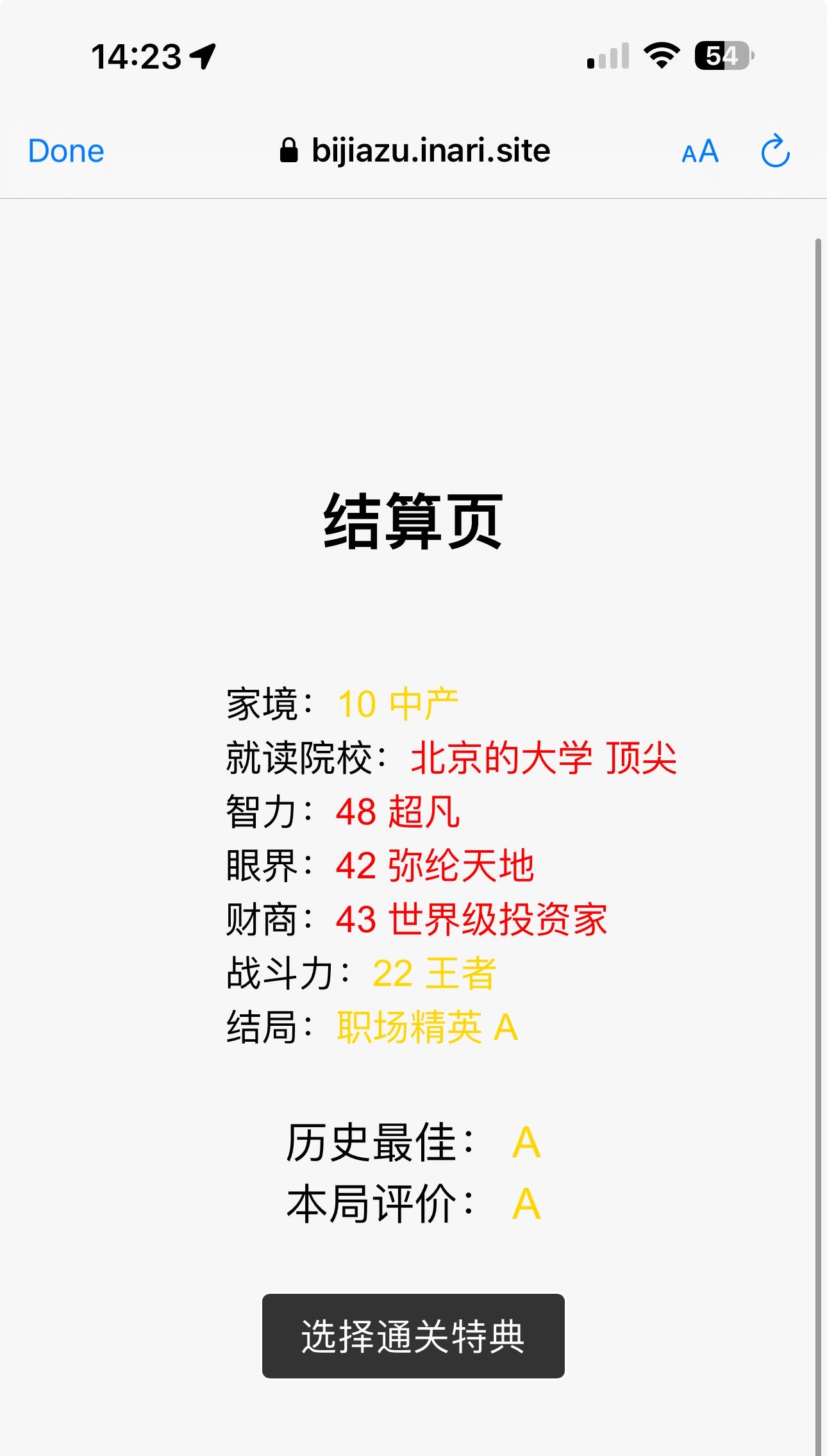827x1456 pixels.
Task: Tap the 选择通关特典 button
Action: [x=413, y=1335]
